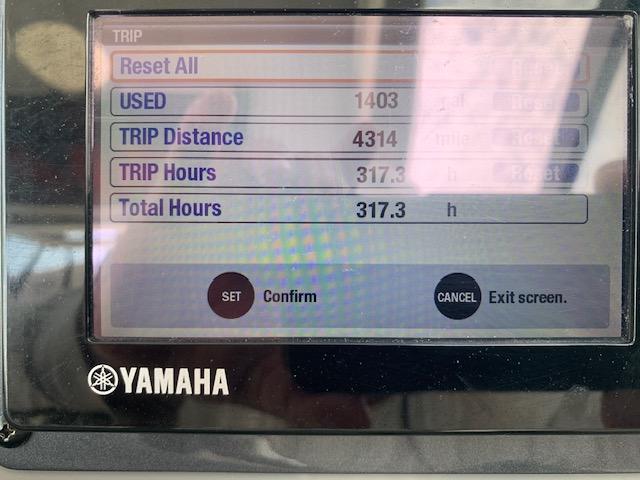Screen dimensions: 640x480
Task: Reset the TRIP Hours counter
Action: (535, 173)
